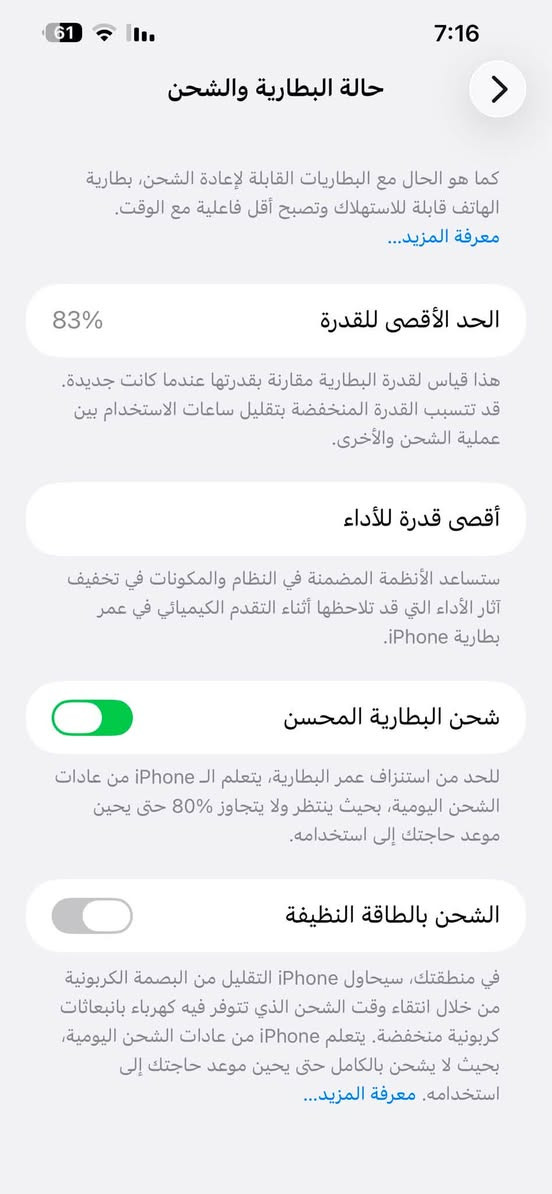The height and width of the screenshot is (1194, 552).
Task: Open 'معرفة المزيد' under clean energy charging
Action: (359, 1094)
